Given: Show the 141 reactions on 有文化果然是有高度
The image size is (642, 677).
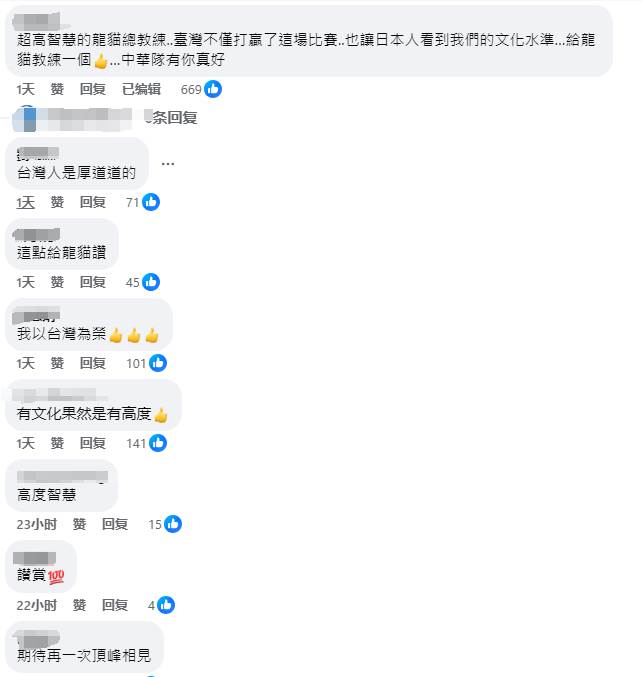Looking at the screenshot, I should 146,443.
